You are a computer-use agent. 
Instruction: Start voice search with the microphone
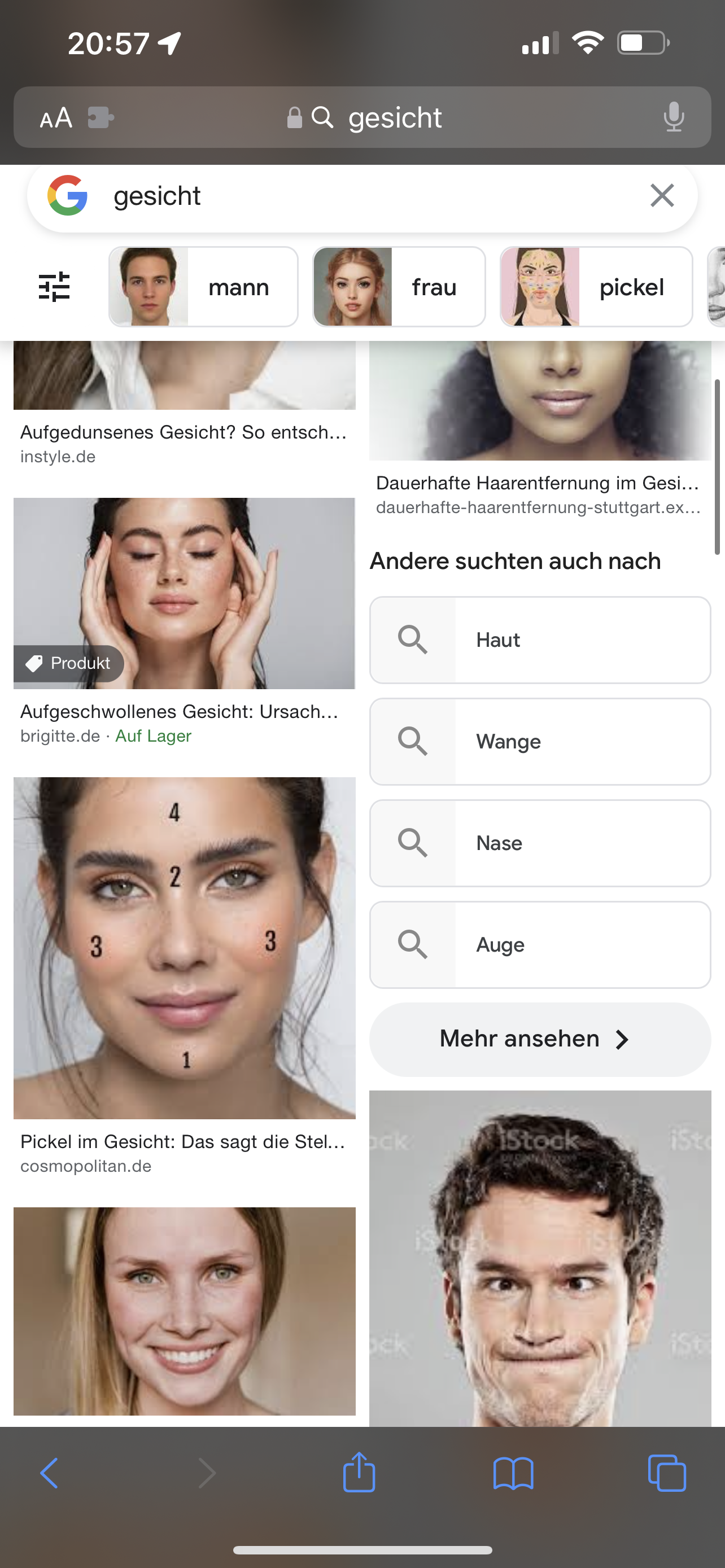click(673, 117)
